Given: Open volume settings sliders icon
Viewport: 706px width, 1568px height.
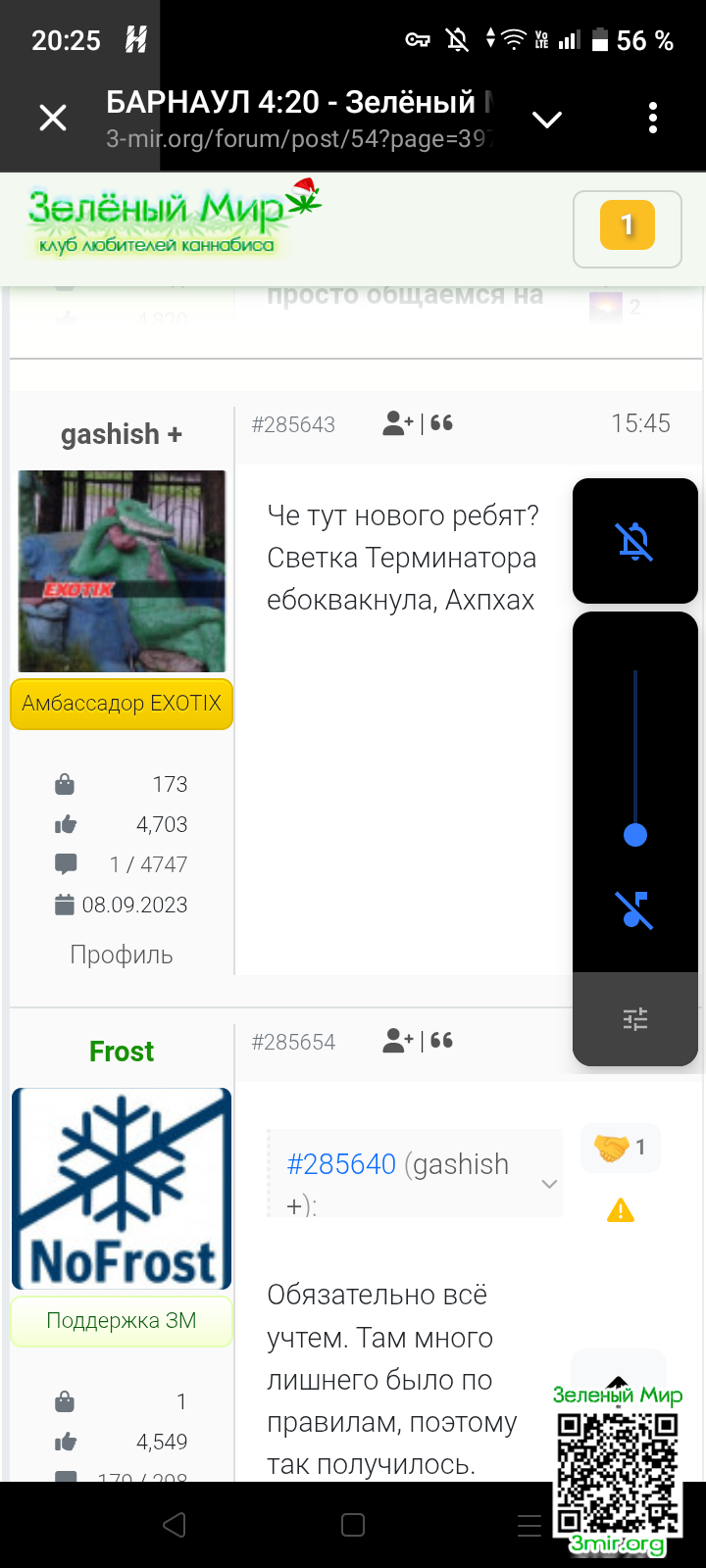Looking at the screenshot, I should click(x=634, y=1019).
